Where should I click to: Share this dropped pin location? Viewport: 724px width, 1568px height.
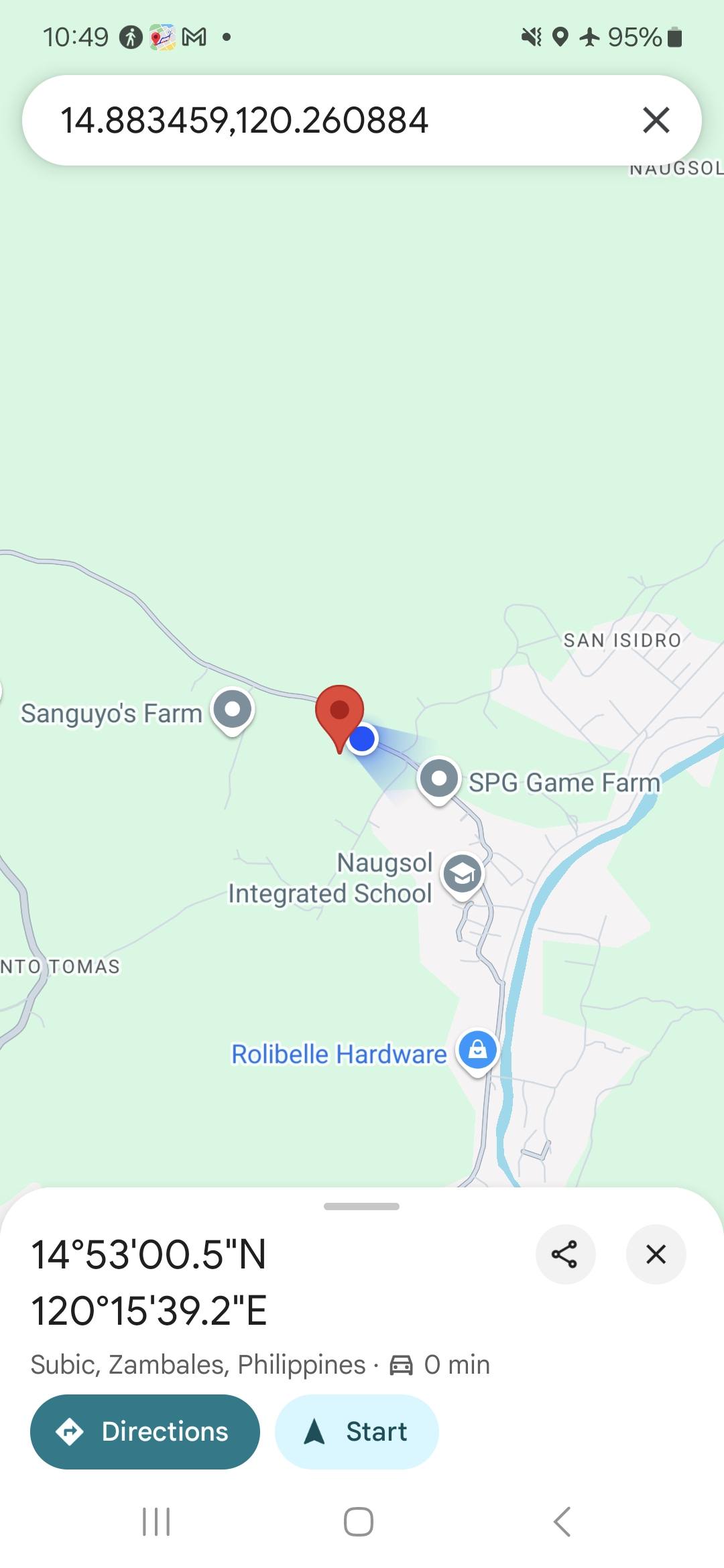coord(565,1254)
